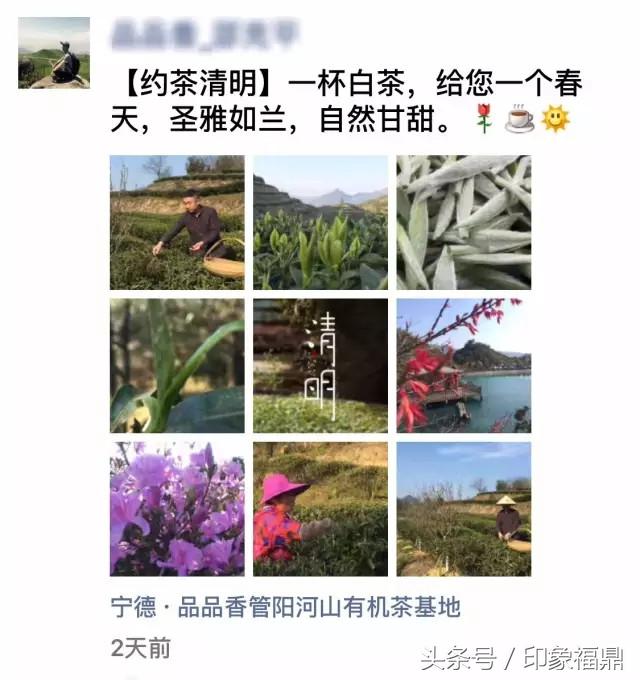View photo of tea buds with mountains behind
The image size is (640, 680).
click(x=320, y=222)
